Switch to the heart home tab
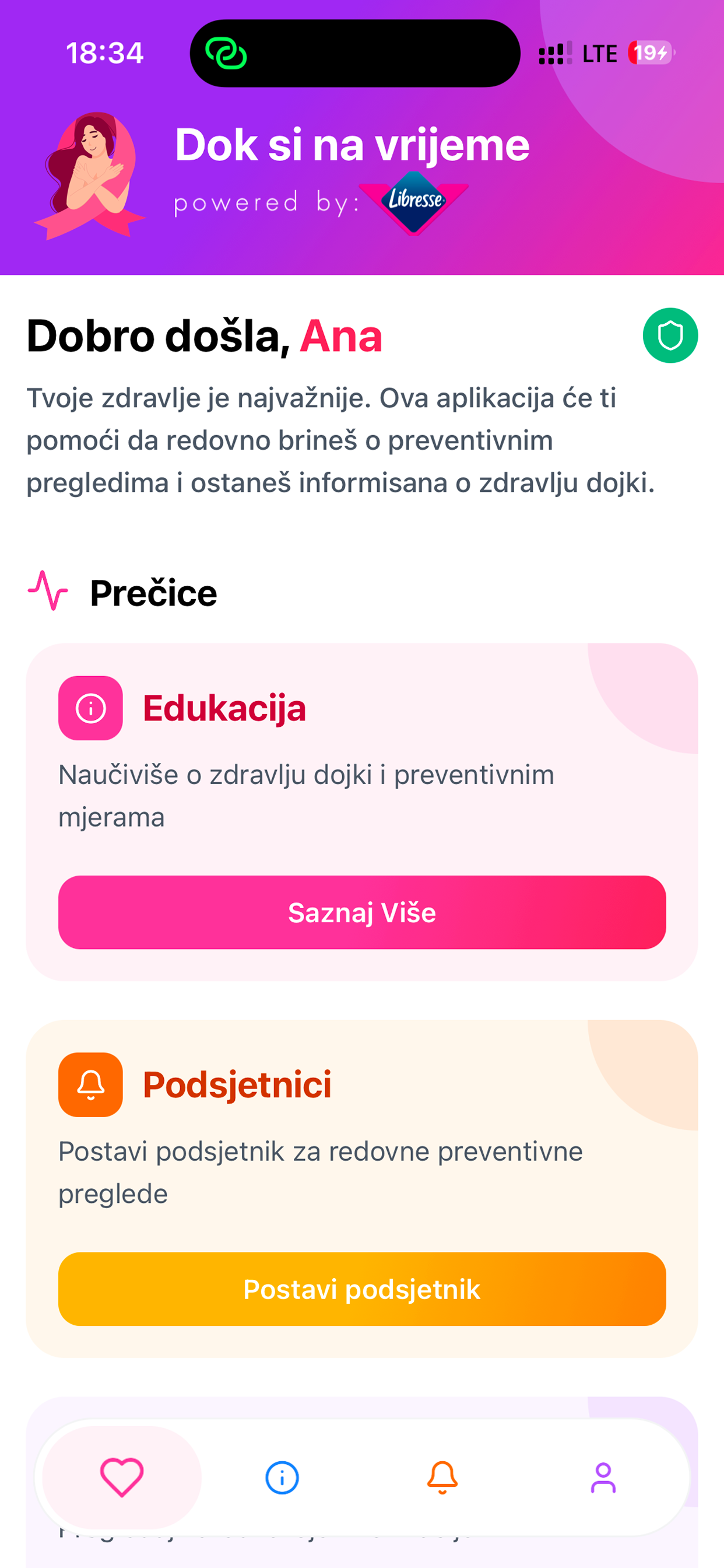 tap(122, 1476)
